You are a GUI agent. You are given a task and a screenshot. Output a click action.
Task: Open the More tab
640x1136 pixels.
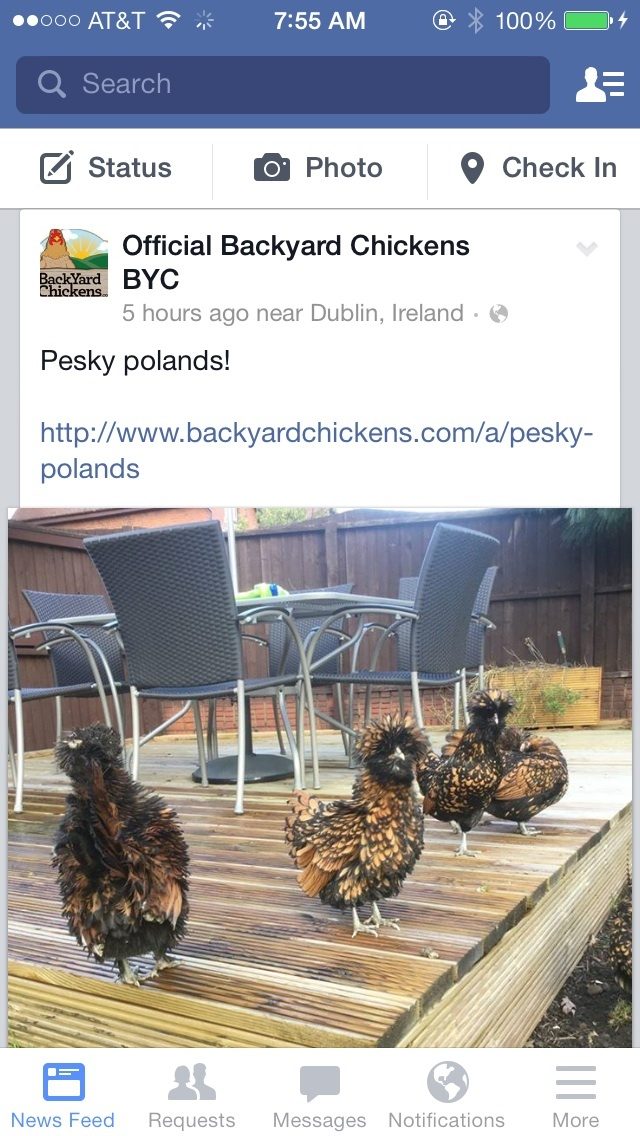[x=575, y=1094]
